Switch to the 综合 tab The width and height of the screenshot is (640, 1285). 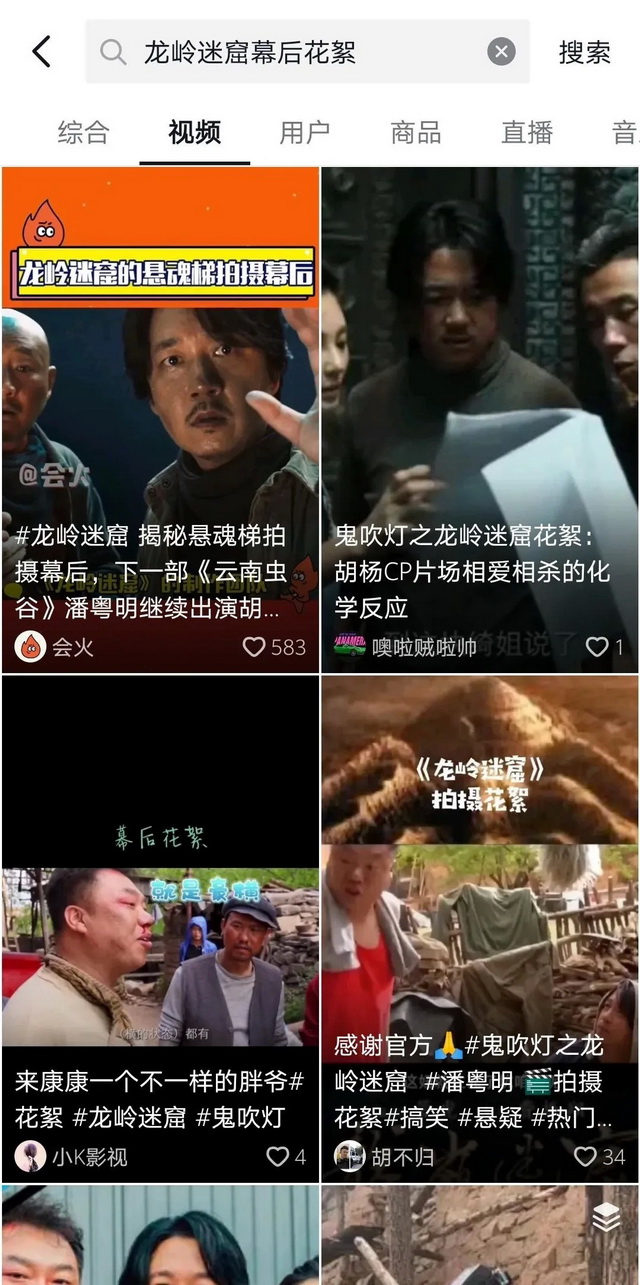point(83,132)
